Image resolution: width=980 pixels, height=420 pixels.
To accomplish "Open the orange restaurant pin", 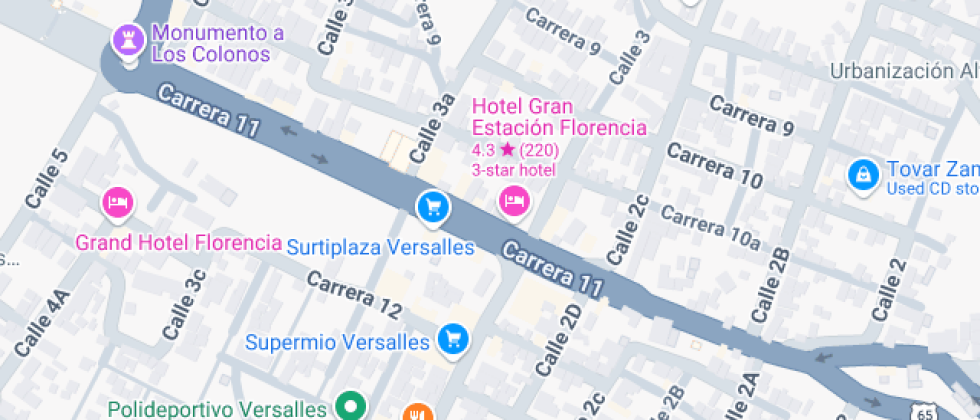I will pyautogui.click(x=417, y=412).
